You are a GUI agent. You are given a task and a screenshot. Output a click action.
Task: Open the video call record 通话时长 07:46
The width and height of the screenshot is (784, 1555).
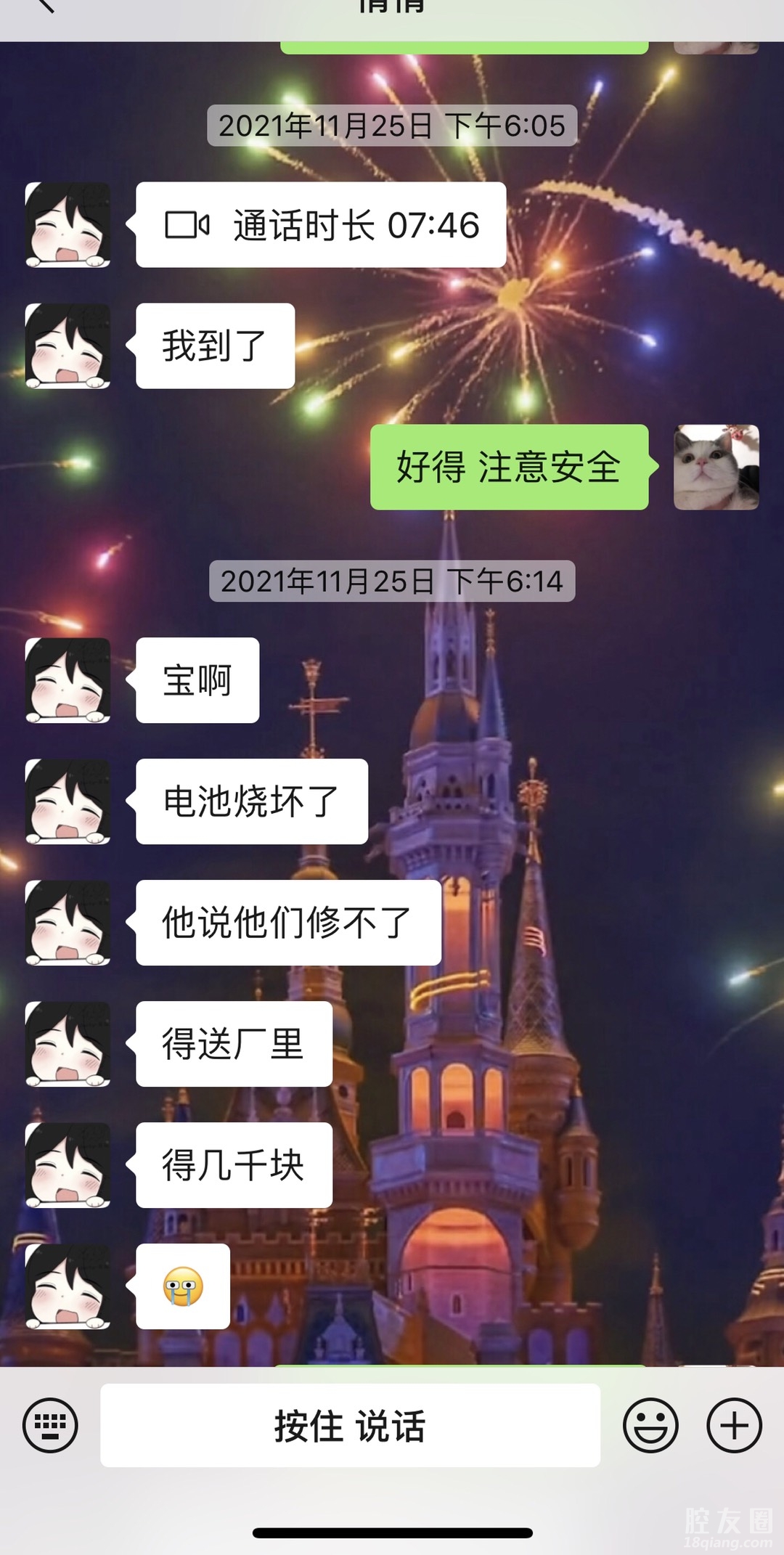pyautogui.click(x=321, y=225)
